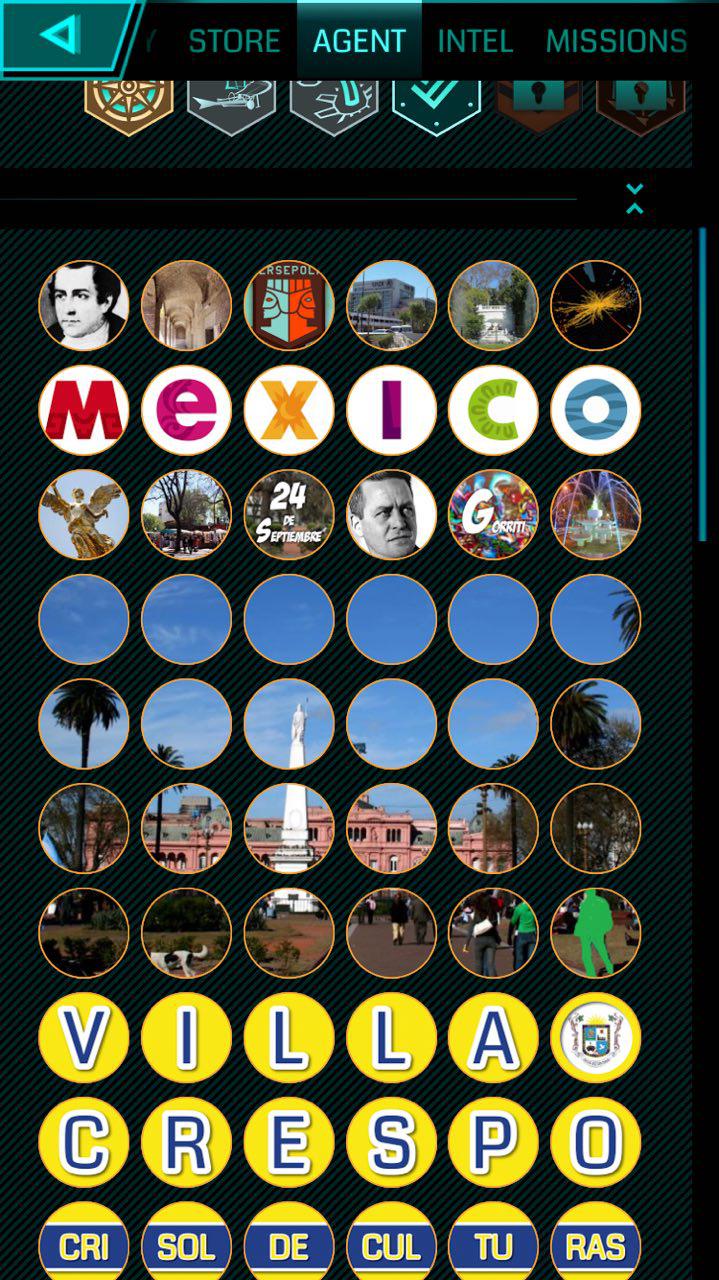Open the yellow V letter mission badge
Screen dimensions: 719x1280
pyautogui.click(x=84, y=1038)
